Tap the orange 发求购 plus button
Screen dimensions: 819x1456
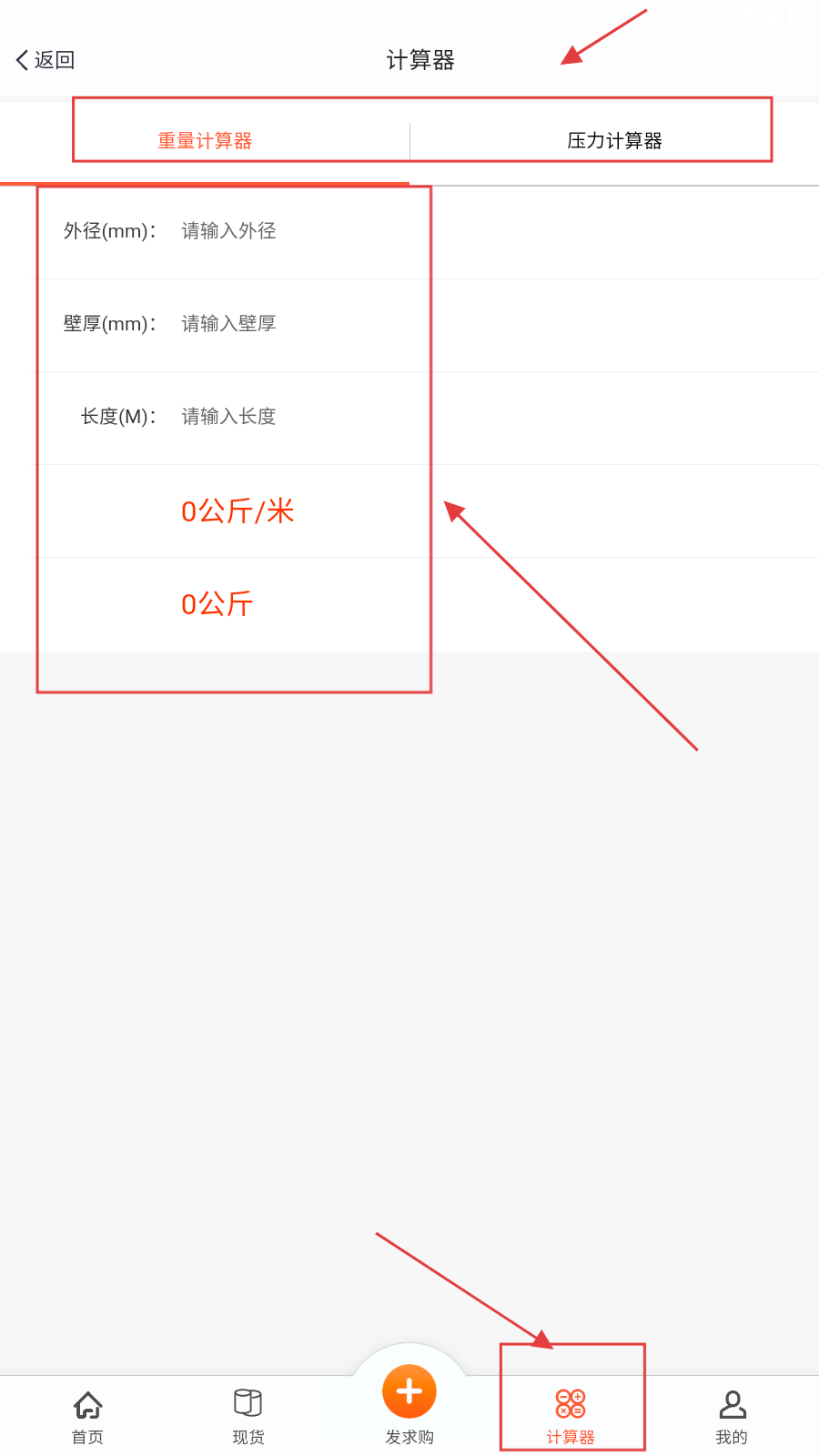[409, 1392]
